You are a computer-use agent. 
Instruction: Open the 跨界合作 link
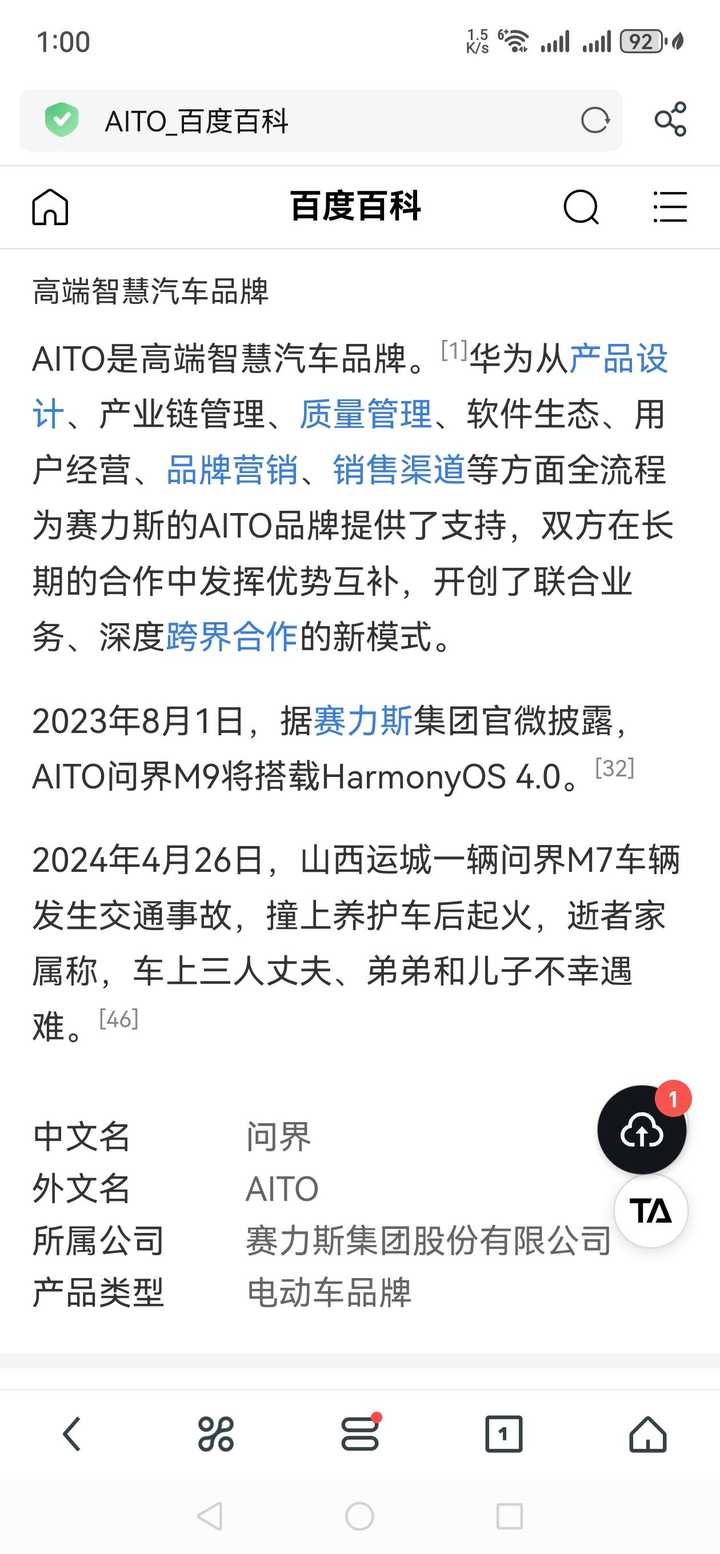coord(232,636)
